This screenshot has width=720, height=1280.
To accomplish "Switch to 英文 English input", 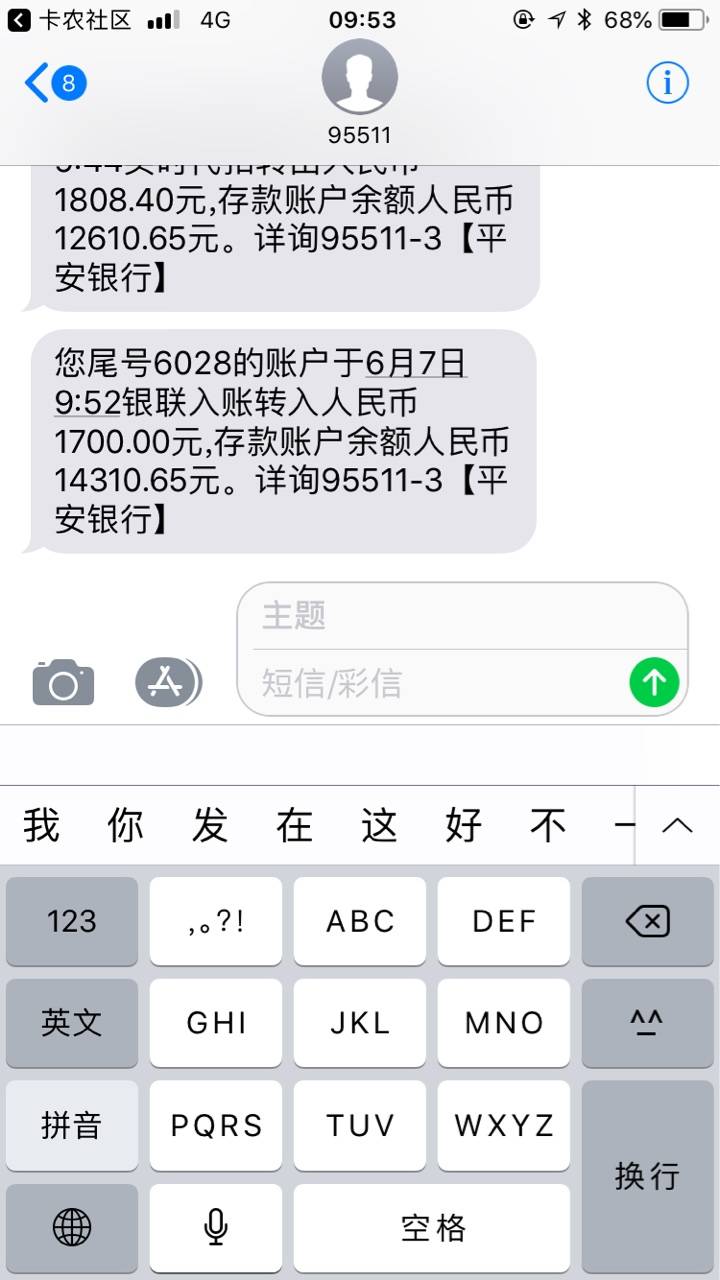I will click(x=72, y=1022).
